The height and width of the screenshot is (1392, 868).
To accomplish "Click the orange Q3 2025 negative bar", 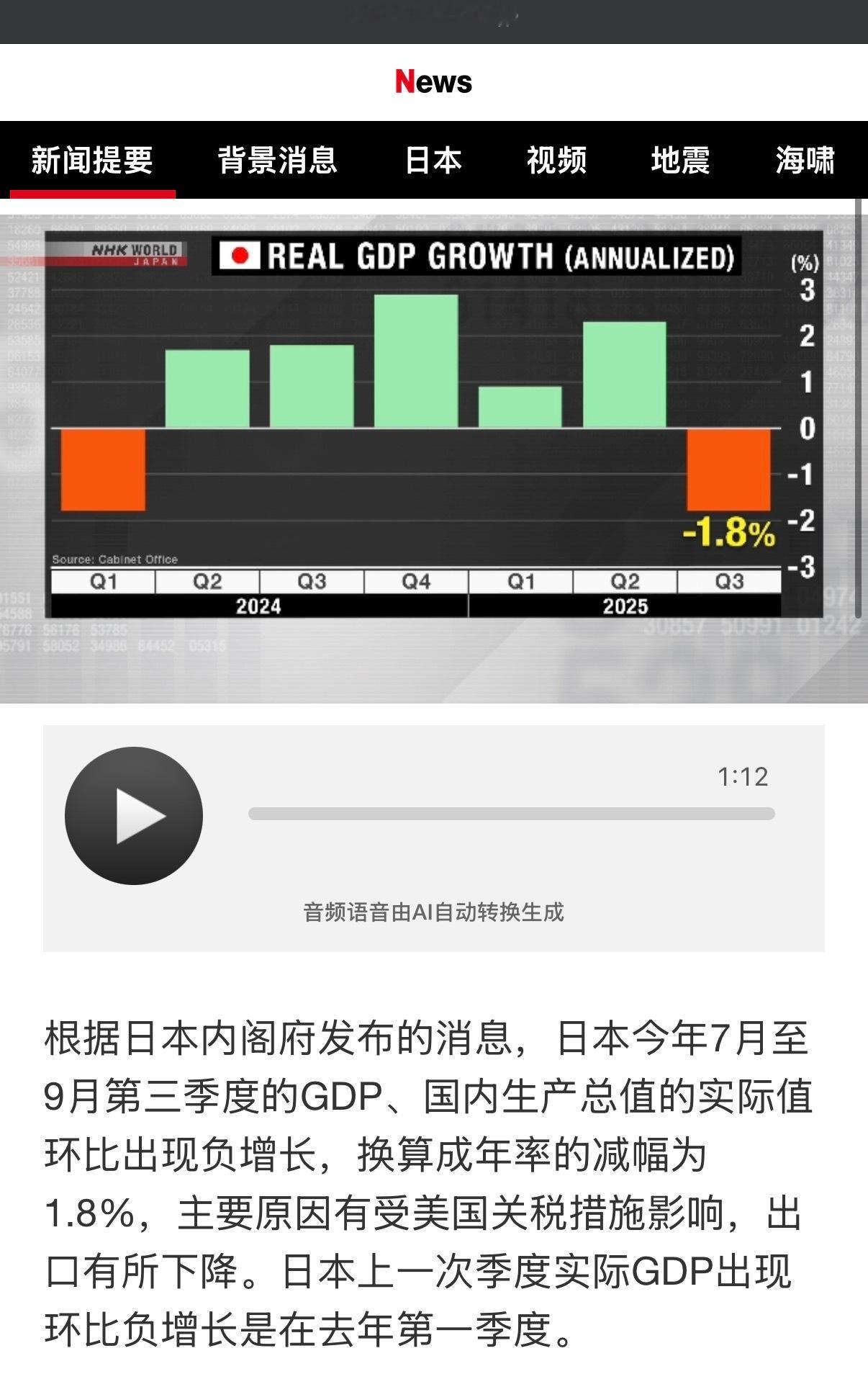I will point(728,469).
